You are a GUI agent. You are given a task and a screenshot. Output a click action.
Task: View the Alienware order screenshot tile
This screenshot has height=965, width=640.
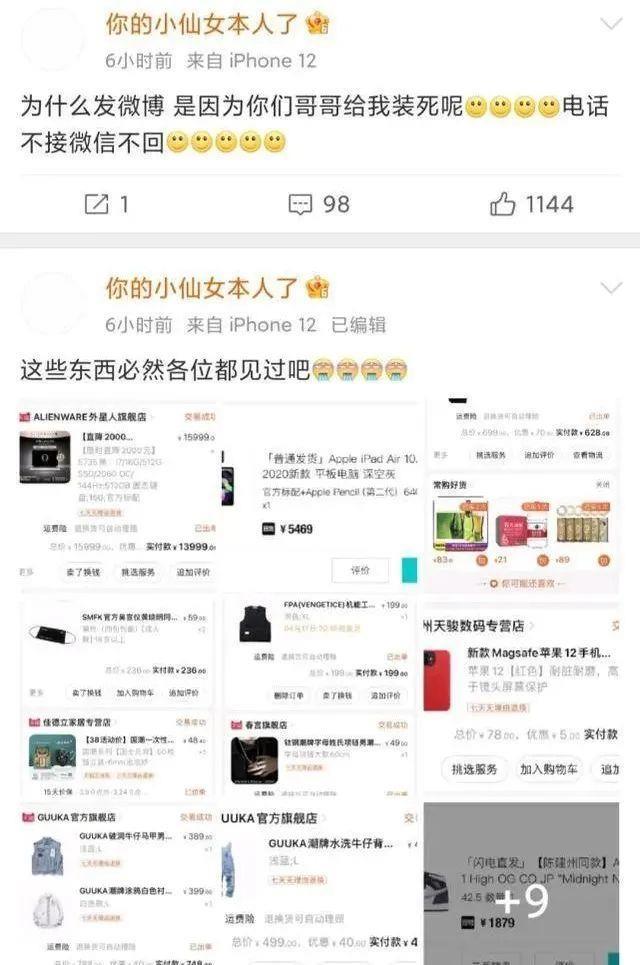pos(117,493)
